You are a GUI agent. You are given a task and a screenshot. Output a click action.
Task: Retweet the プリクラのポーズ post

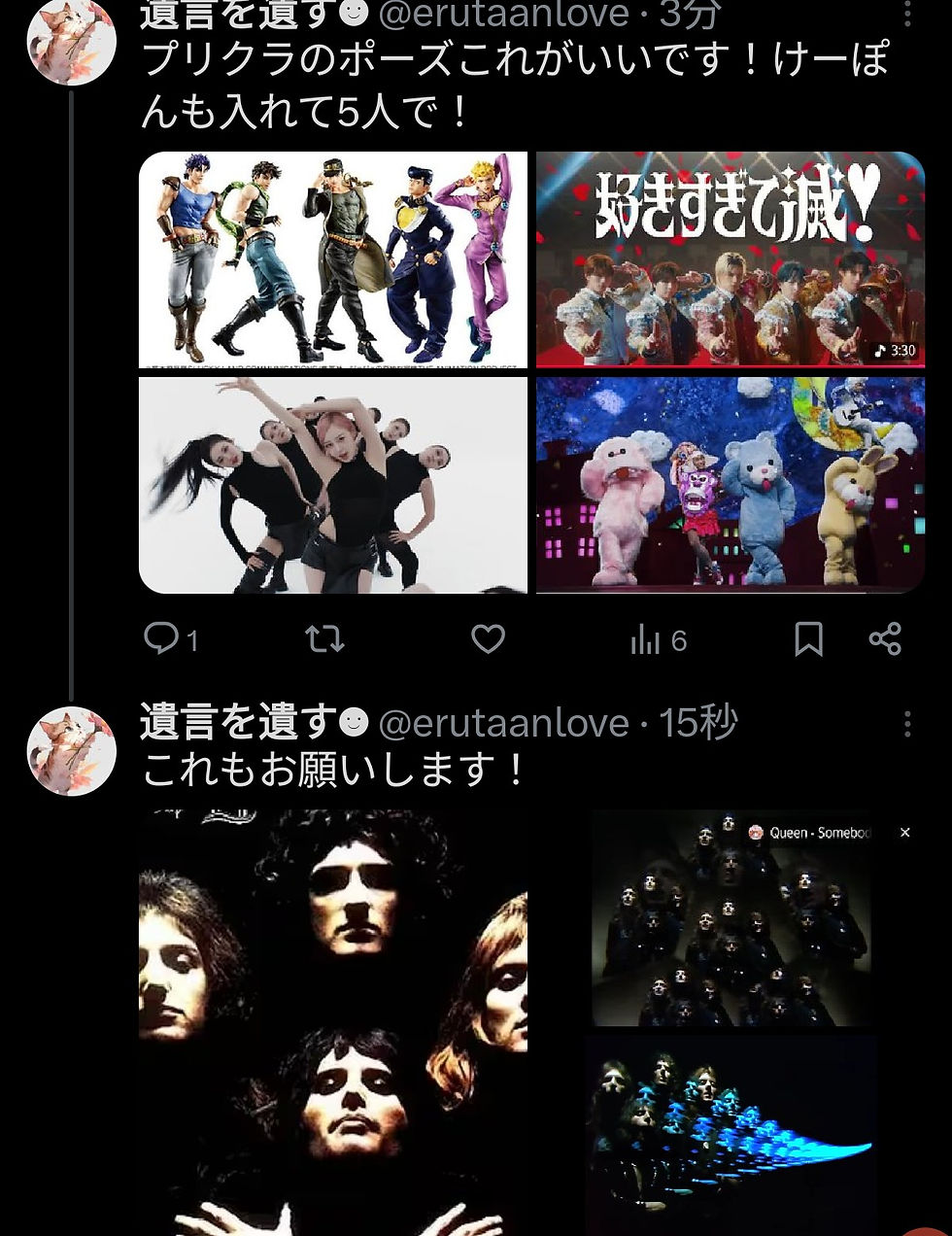(x=323, y=639)
